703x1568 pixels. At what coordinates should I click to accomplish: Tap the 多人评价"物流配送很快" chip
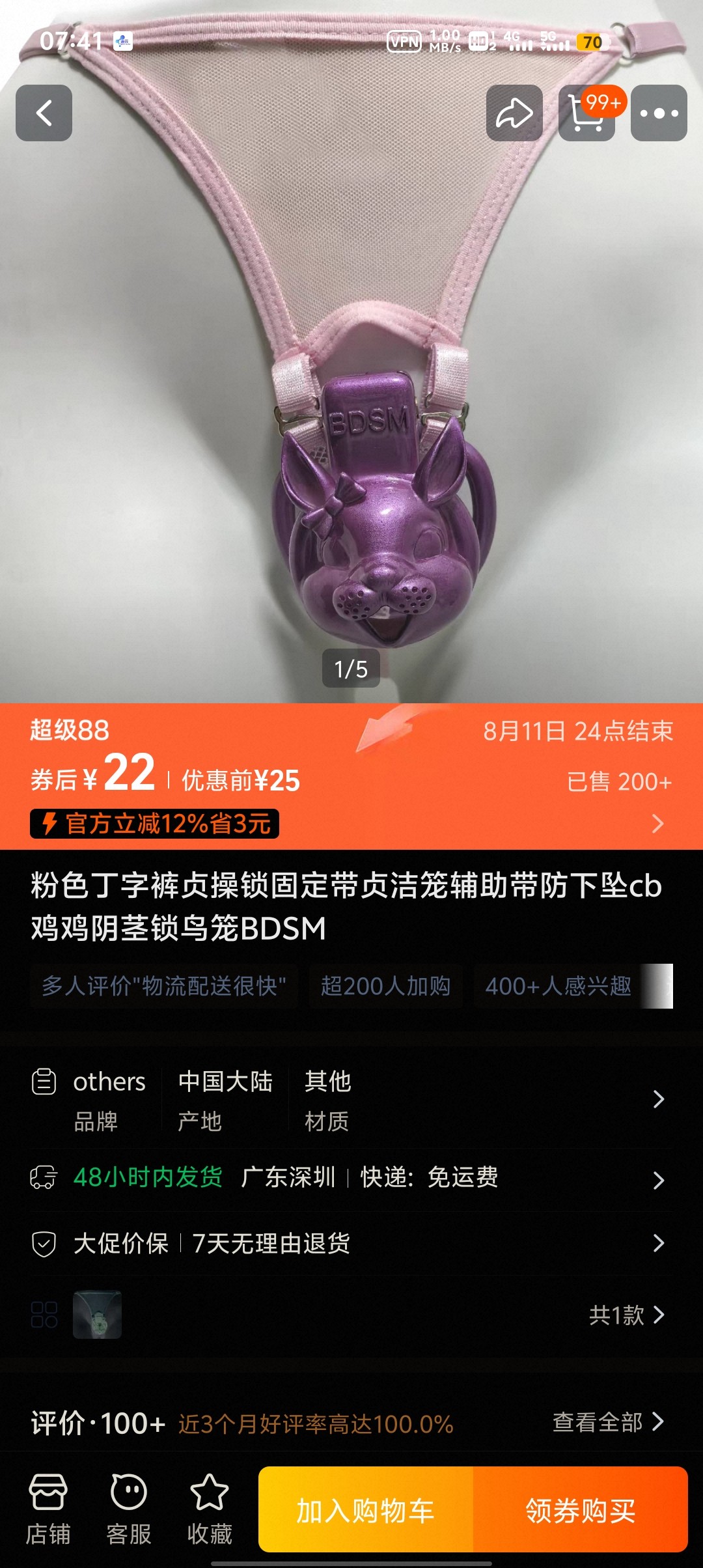pyautogui.click(x=164, y=986)
